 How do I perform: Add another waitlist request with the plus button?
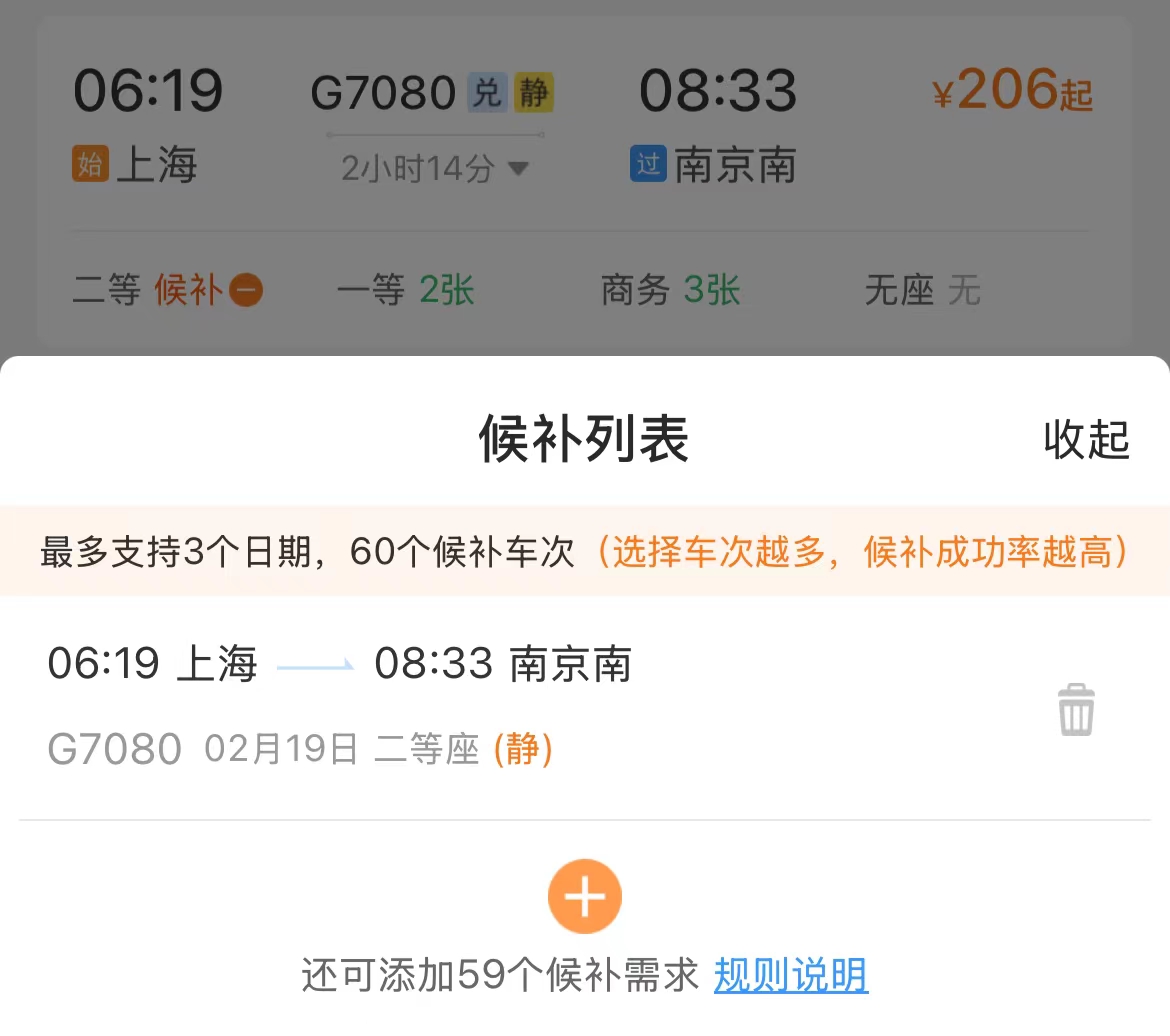point(585,896)
